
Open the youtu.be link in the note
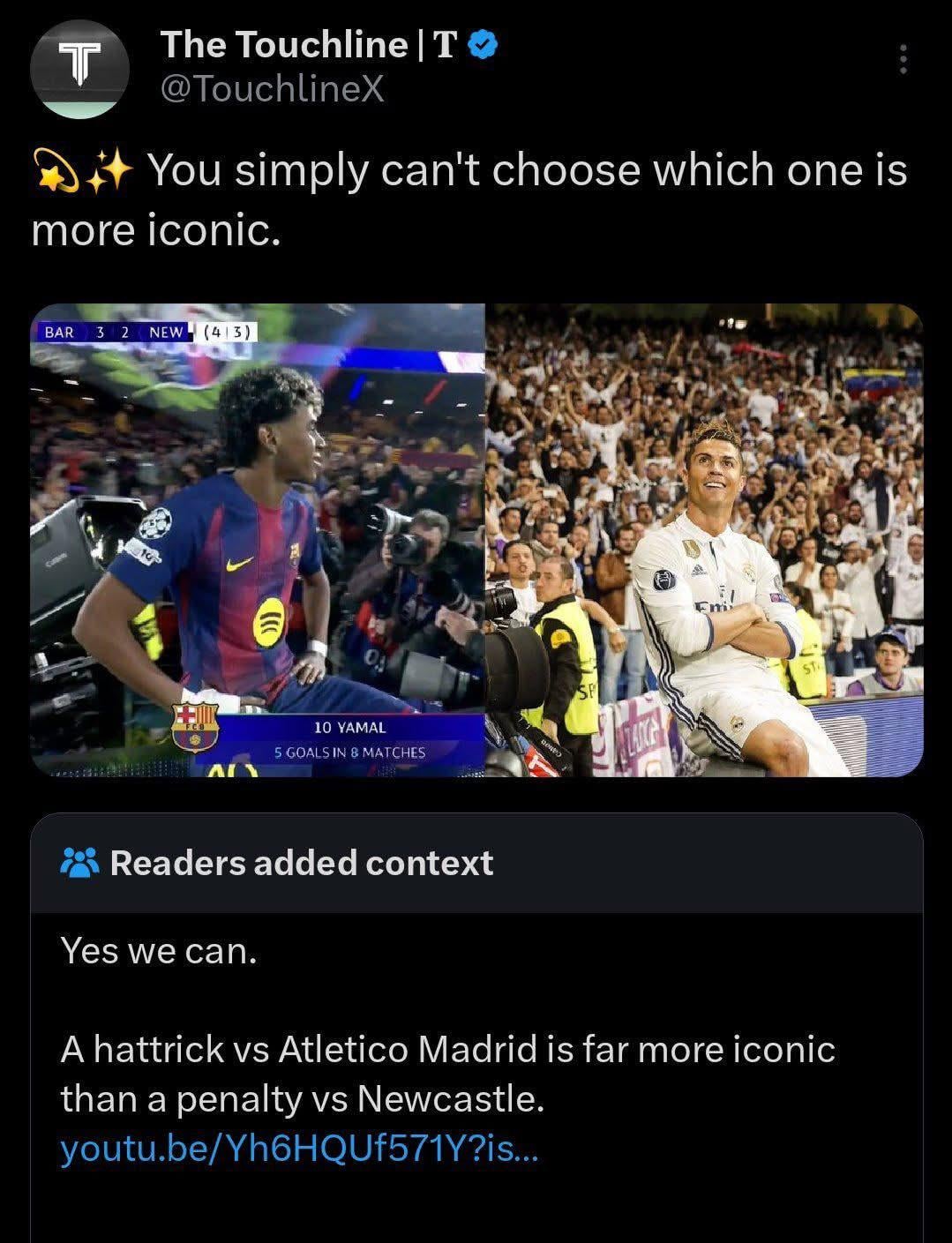[x=298, y=1149]
